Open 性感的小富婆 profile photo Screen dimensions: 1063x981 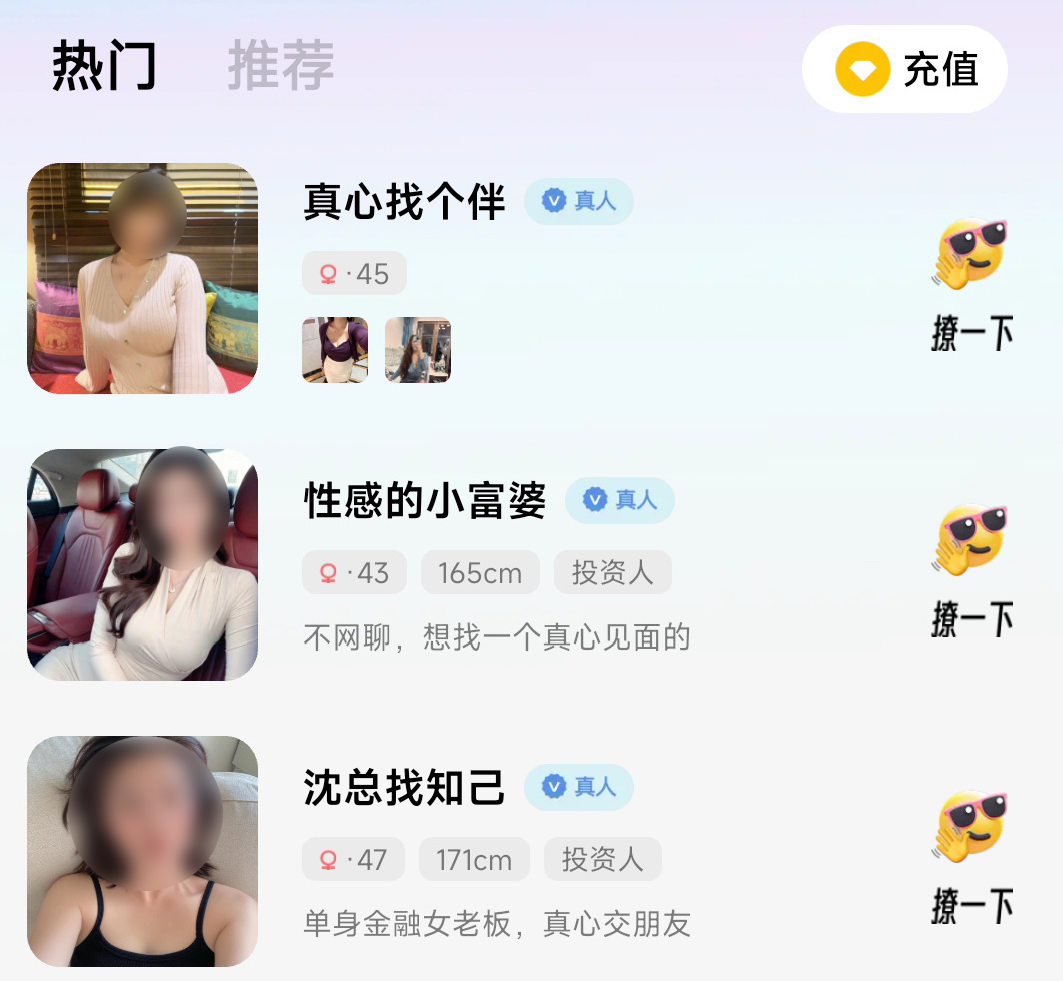[x=142, y=565]
